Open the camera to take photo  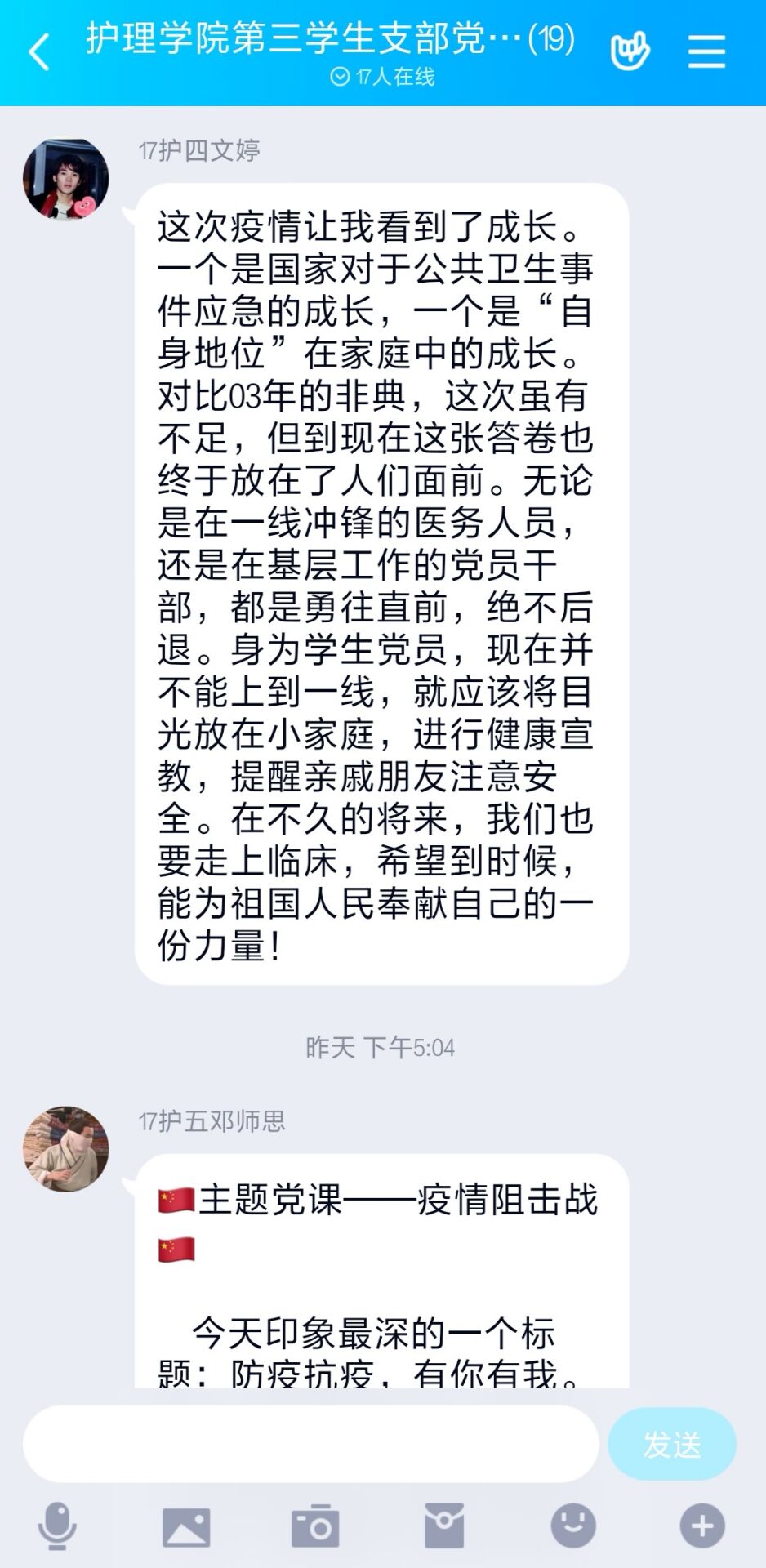click(315, 1526)
